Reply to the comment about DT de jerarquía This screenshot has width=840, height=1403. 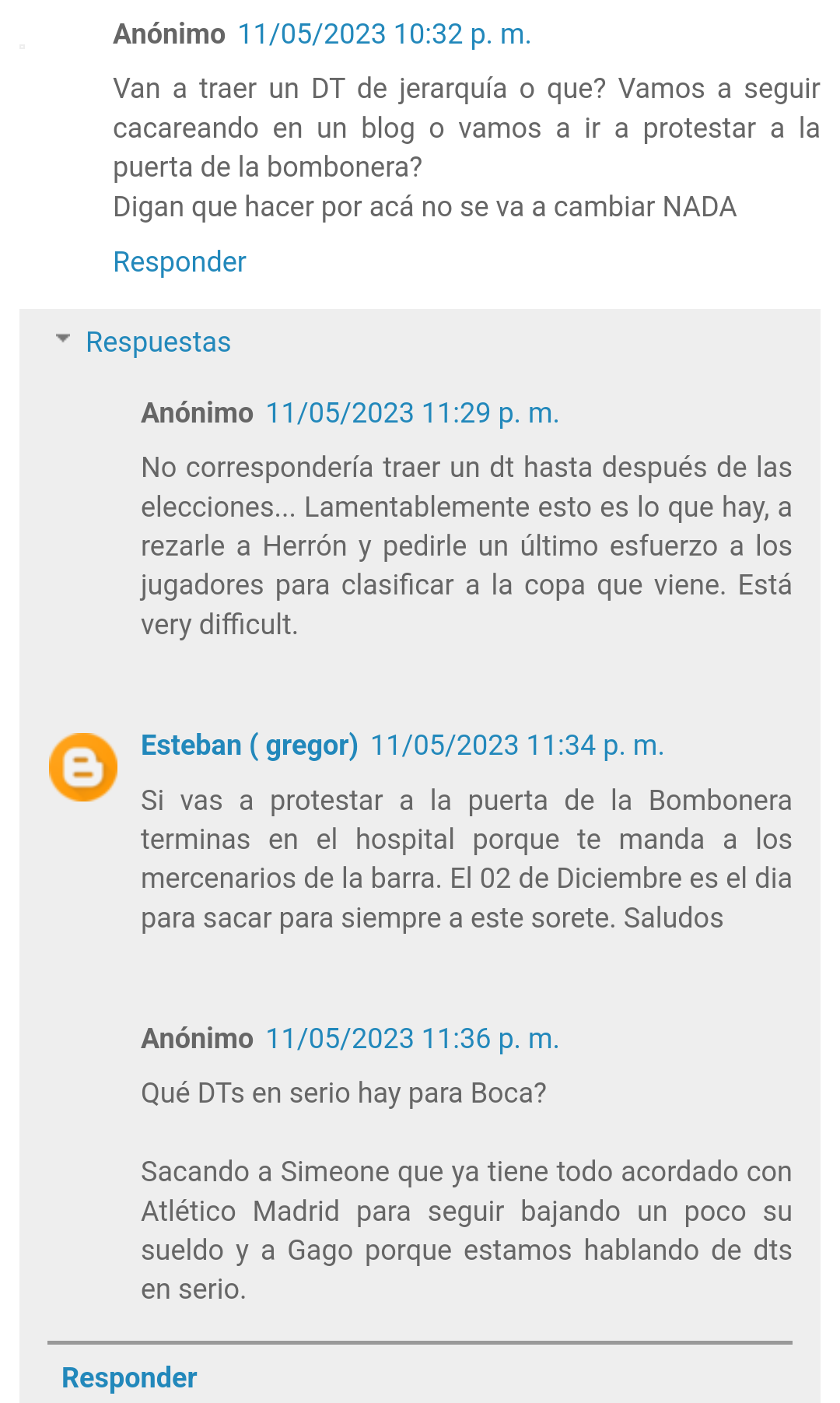(x=180, y=262)
